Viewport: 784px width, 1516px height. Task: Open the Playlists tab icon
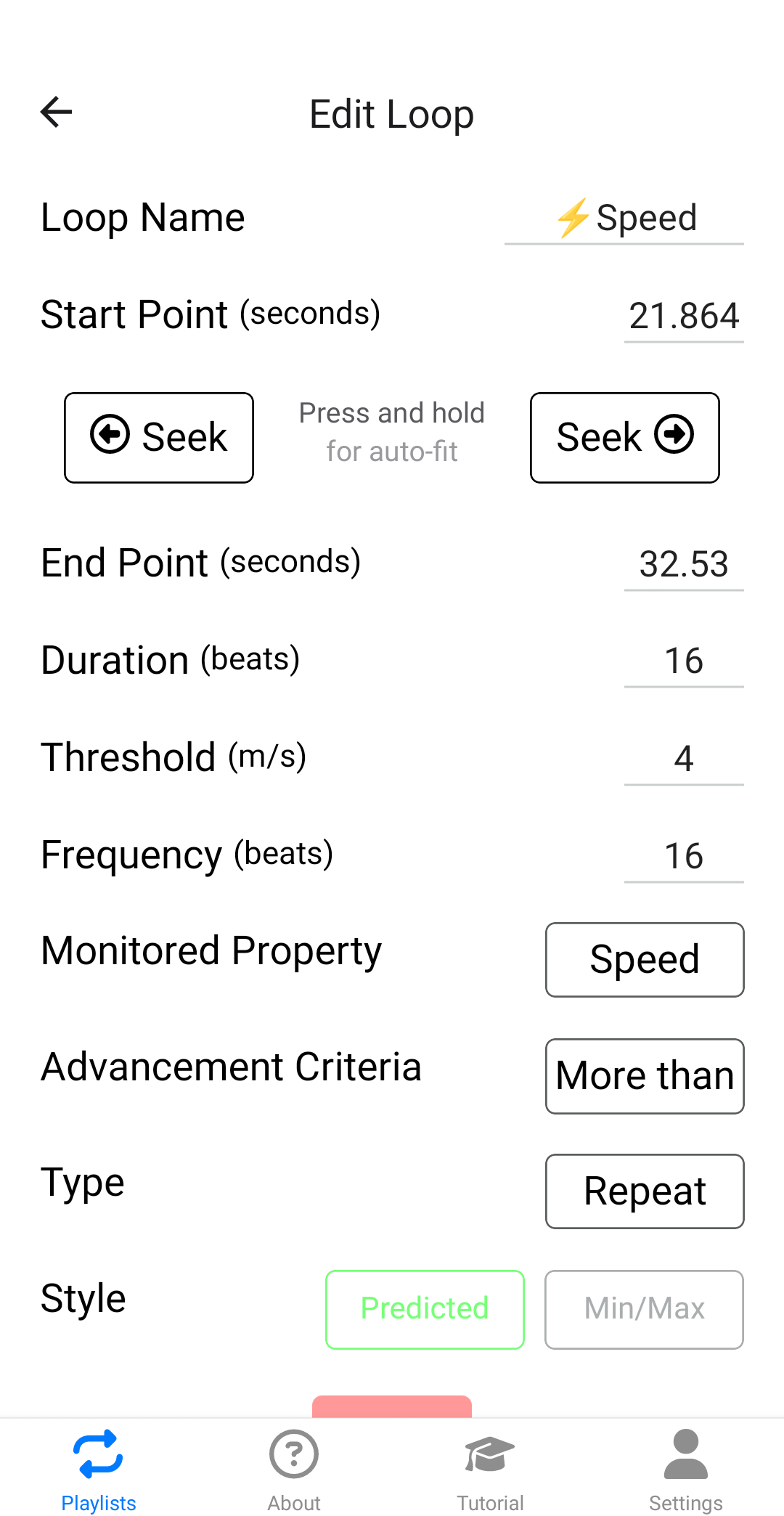click(x=98, y=1454)
